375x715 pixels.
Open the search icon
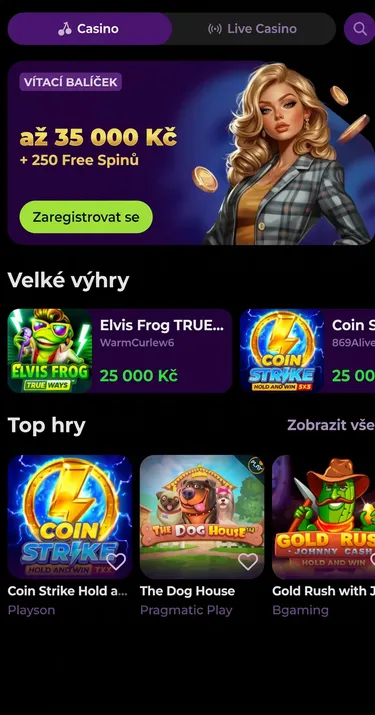click(x=360, y=29)
